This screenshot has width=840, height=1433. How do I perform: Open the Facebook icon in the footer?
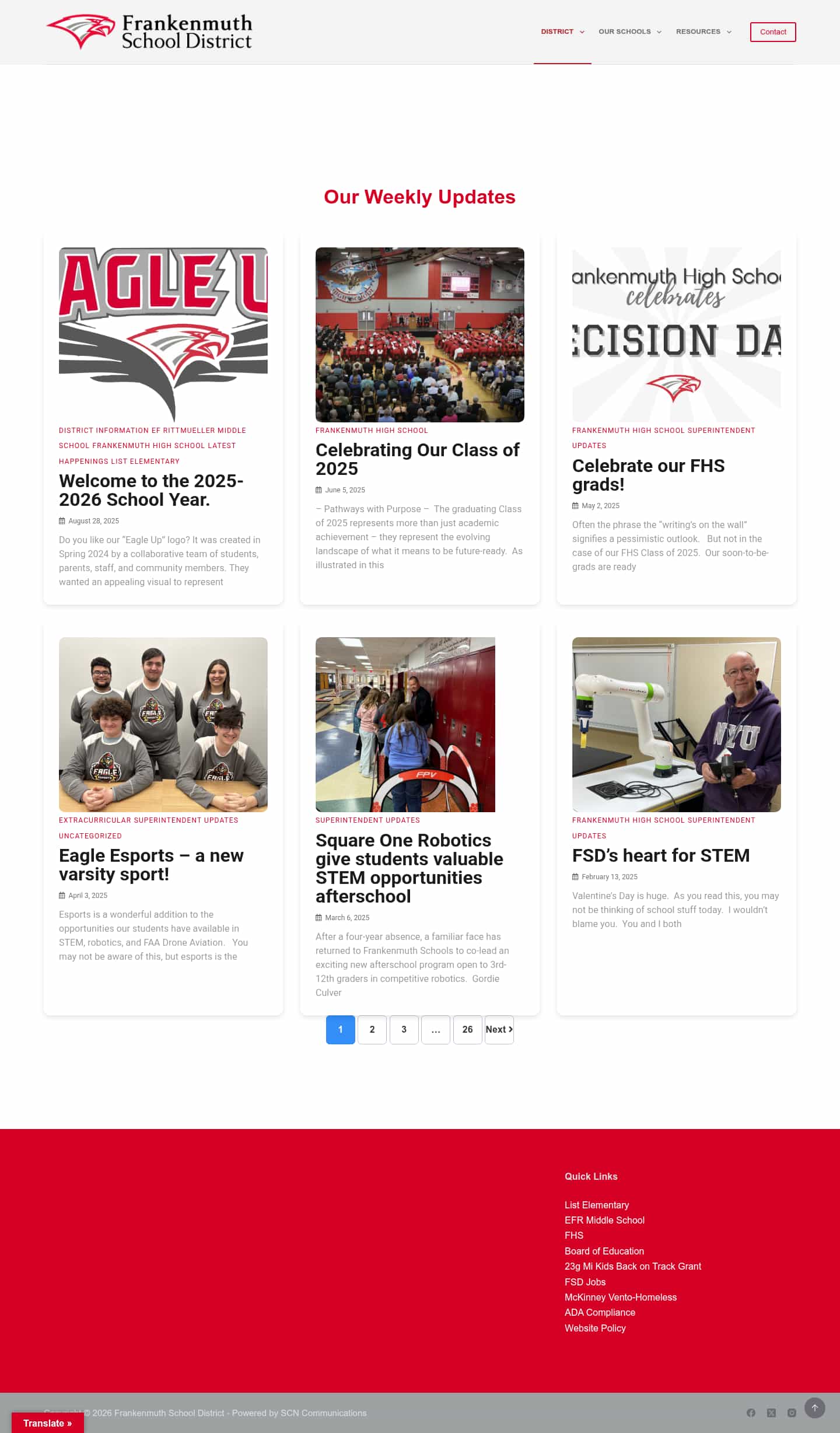751,1413
